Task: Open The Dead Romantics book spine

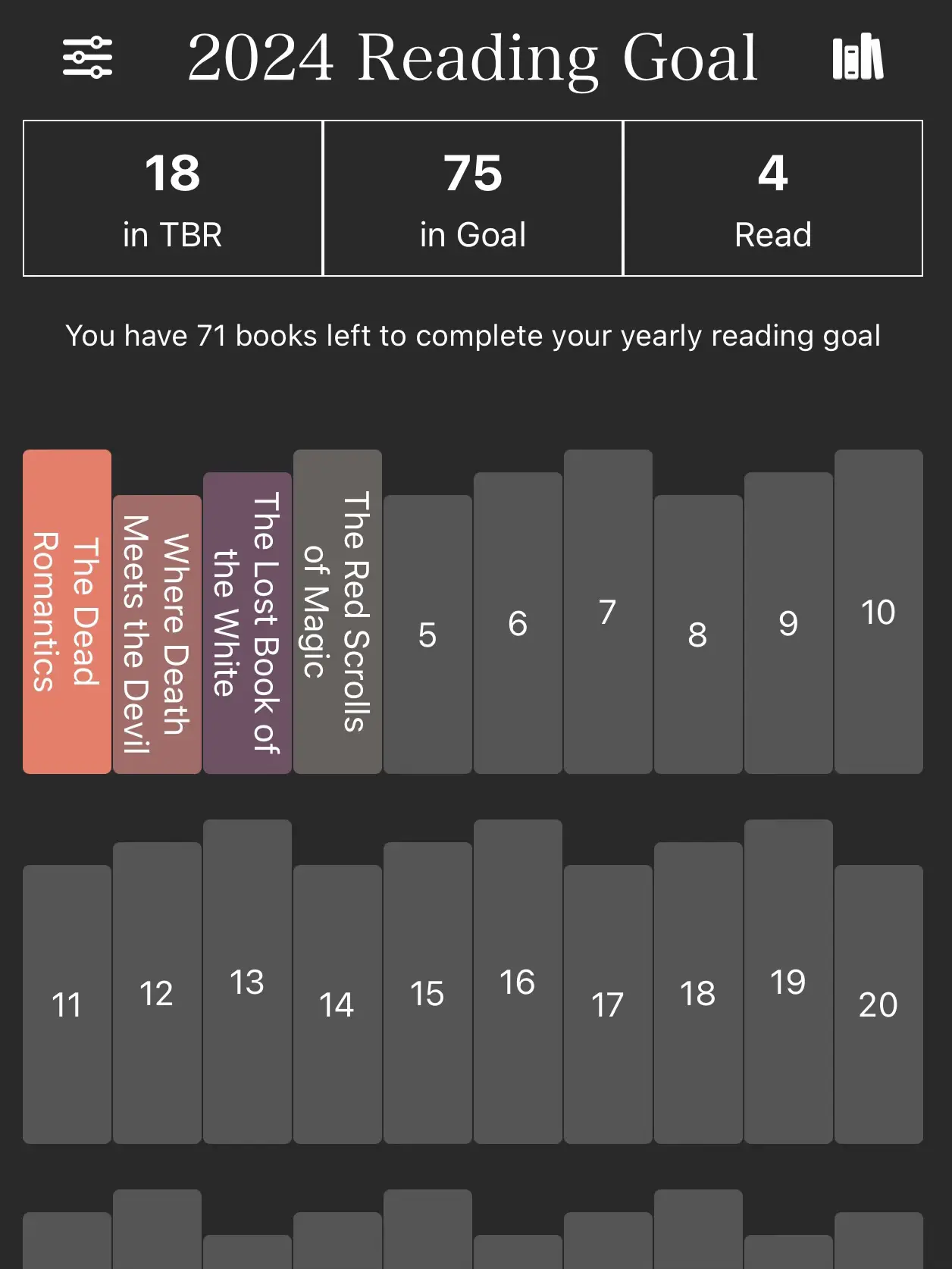Action: coord(67,612)
